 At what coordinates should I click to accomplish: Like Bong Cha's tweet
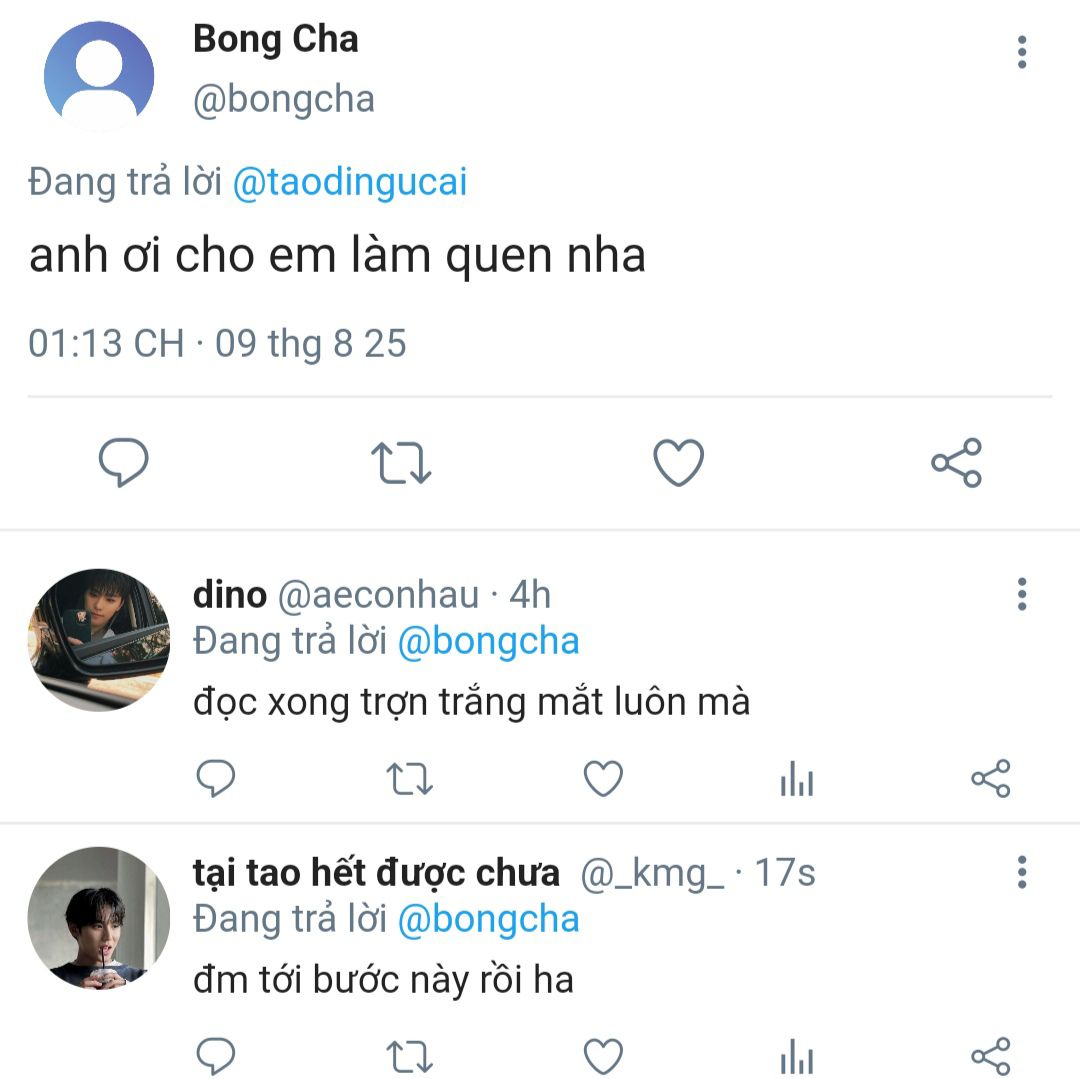[678, 462]
